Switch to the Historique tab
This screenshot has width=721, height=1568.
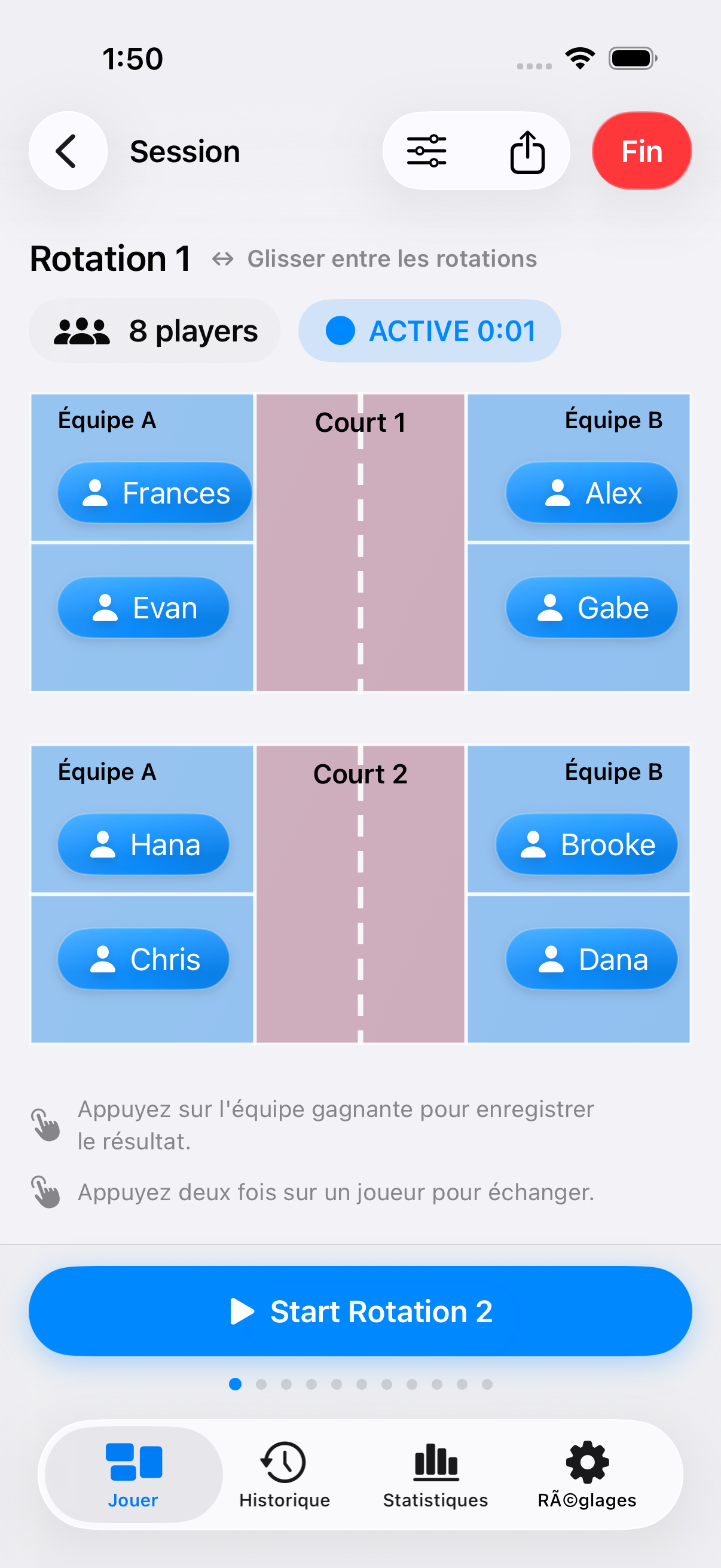coord(284,1474)
